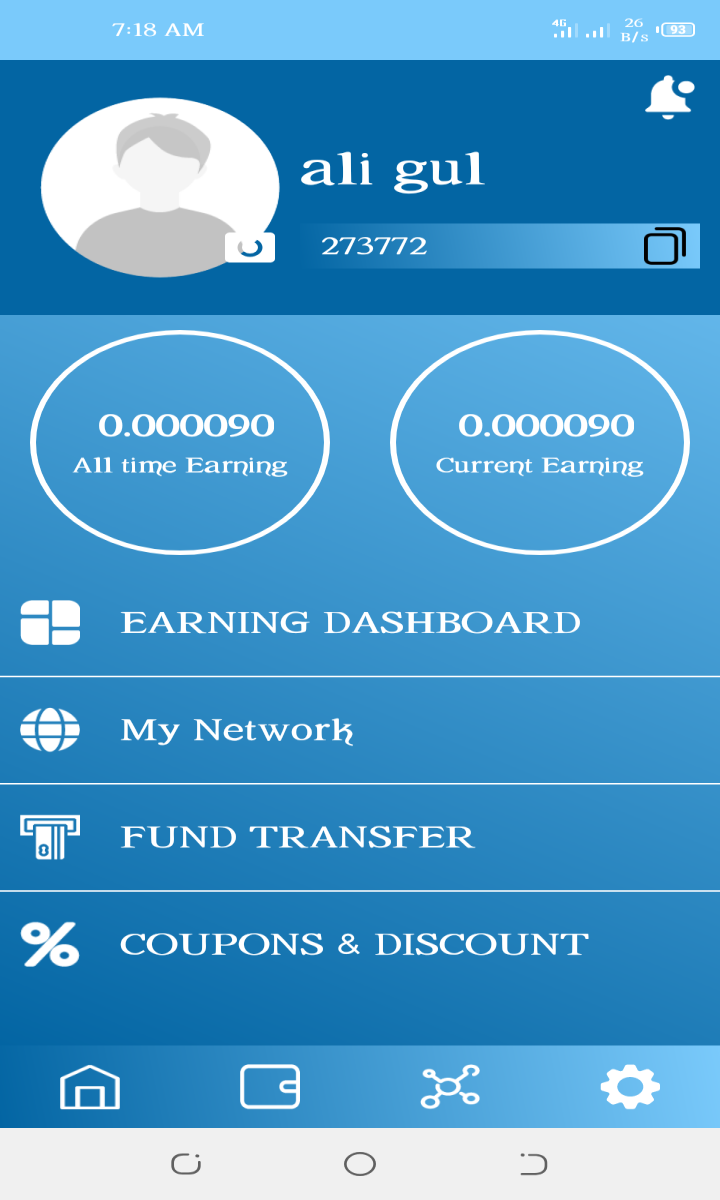Open Earning Dashboard

(x=360, y=623)
